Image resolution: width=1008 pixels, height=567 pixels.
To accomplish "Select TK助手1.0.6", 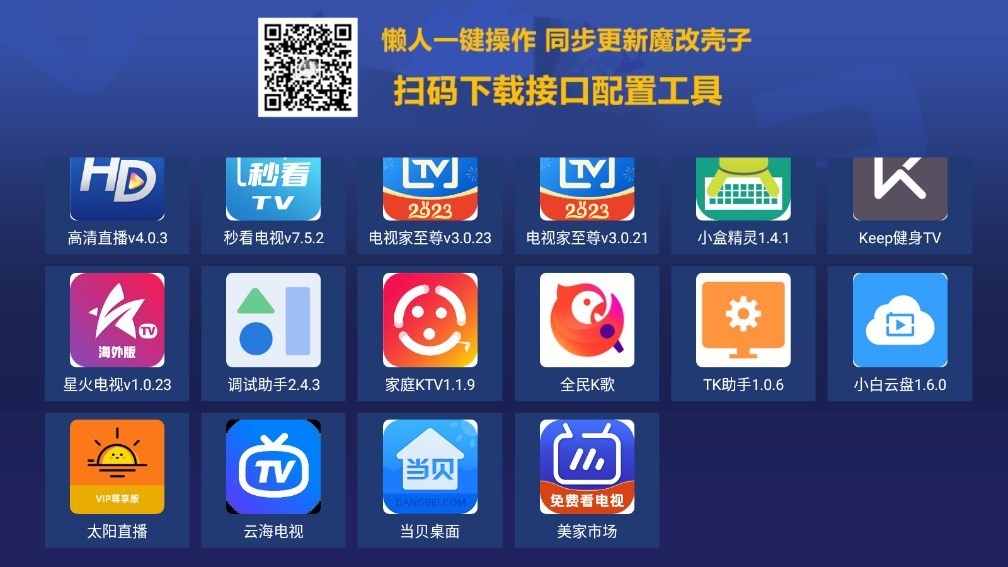I will click(x=743, y=332).
